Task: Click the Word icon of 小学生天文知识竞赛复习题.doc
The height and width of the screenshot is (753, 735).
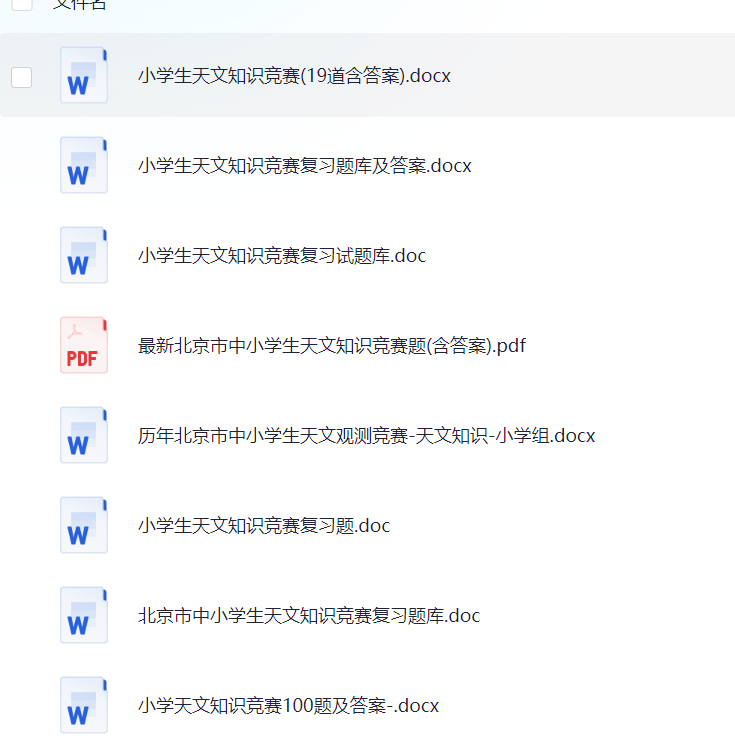Action: click(x=83, y=525)
